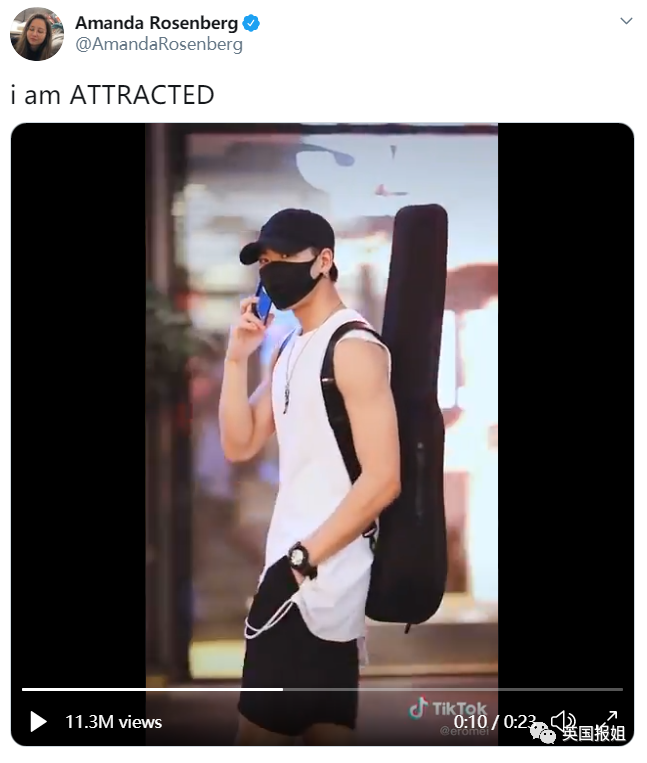Viewport: 647px width, 763px height.
Task: Seek using the video progress bar
Action: (x=322, y=689)
